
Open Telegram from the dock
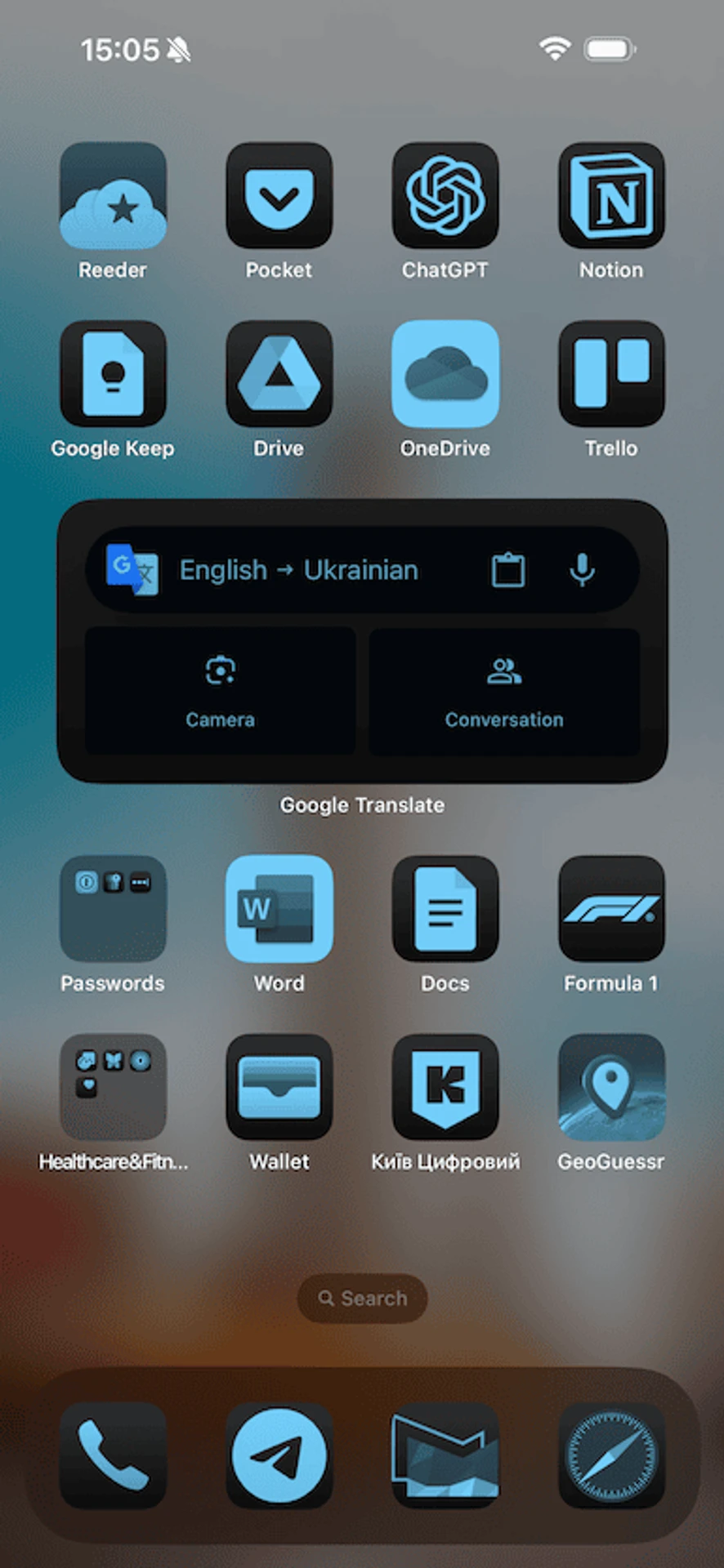click(279, 1454)
